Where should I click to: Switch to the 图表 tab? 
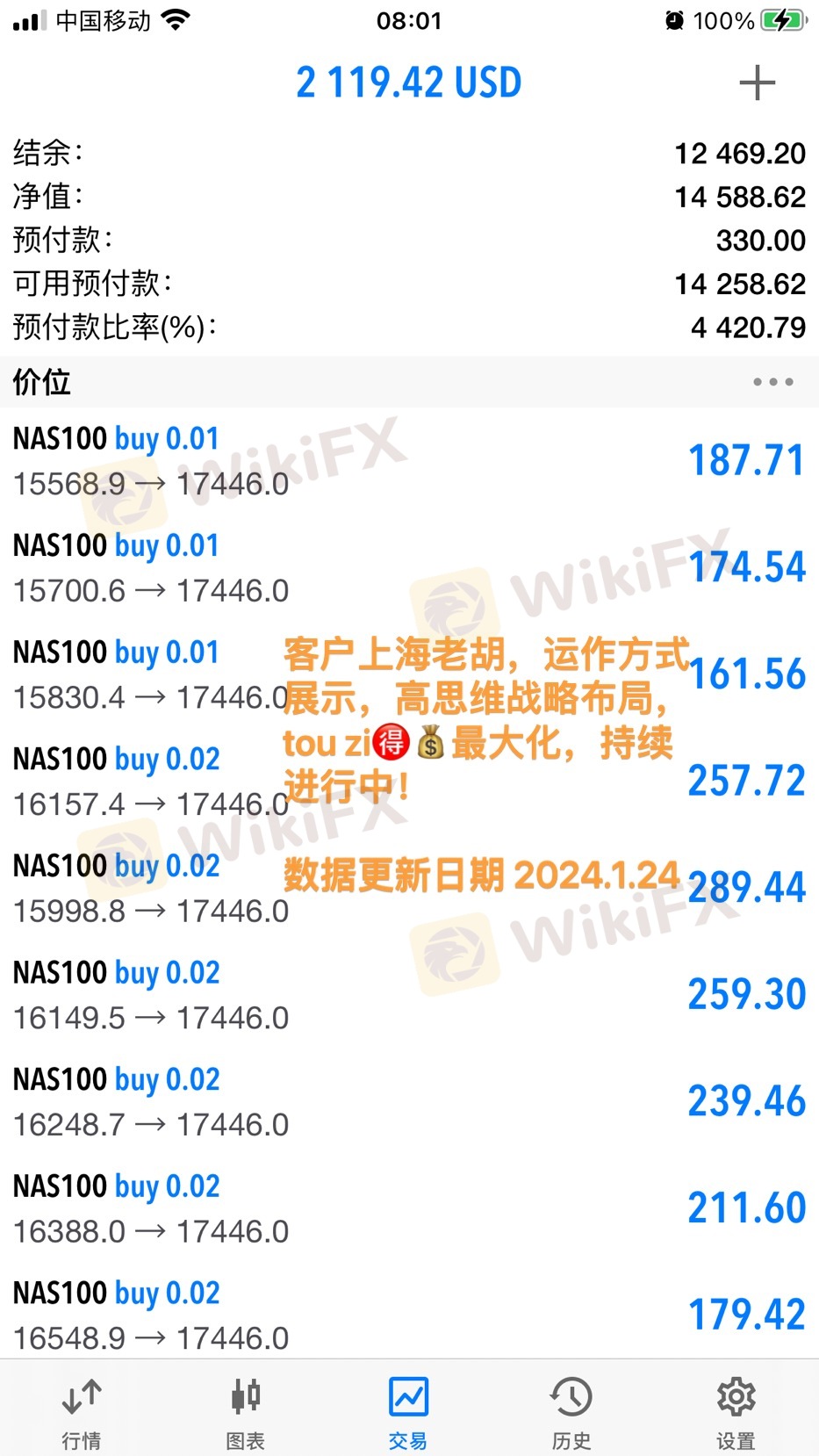click(x=245, y=1411)
